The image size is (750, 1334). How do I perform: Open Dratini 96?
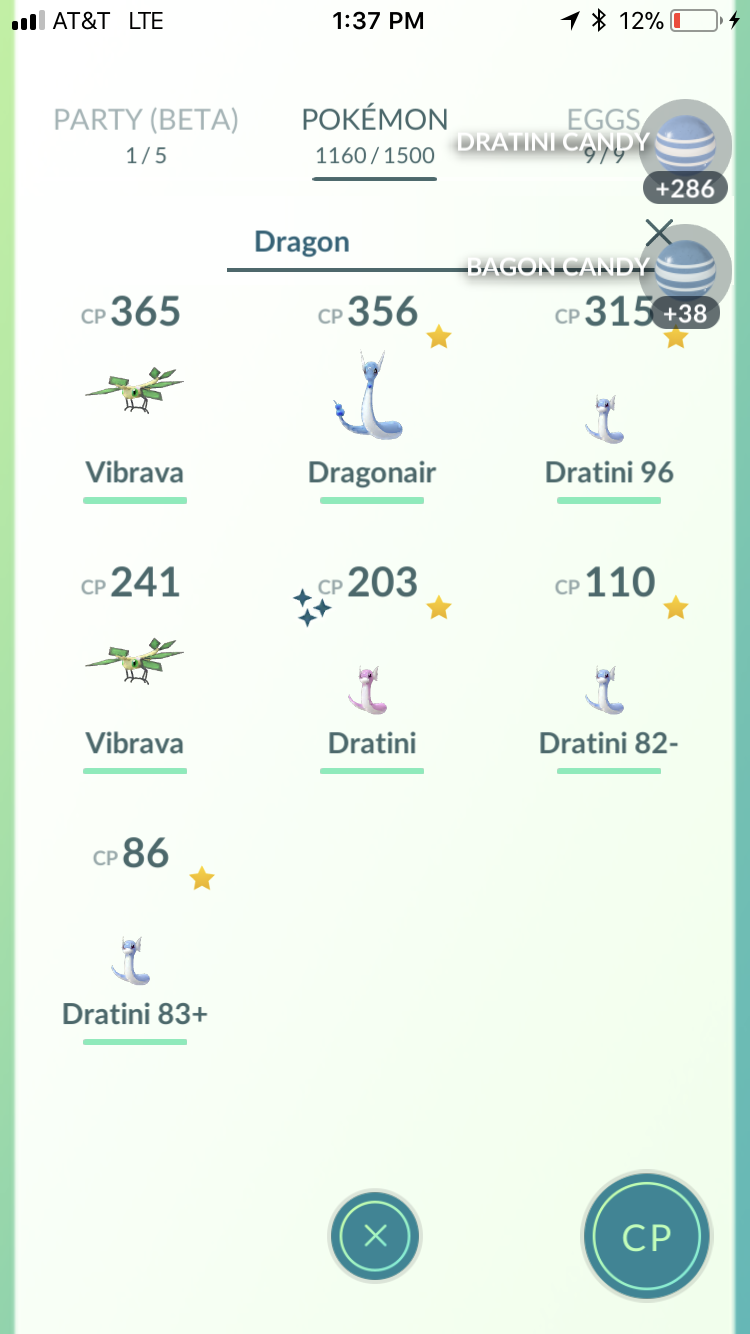tap(609, 397)
